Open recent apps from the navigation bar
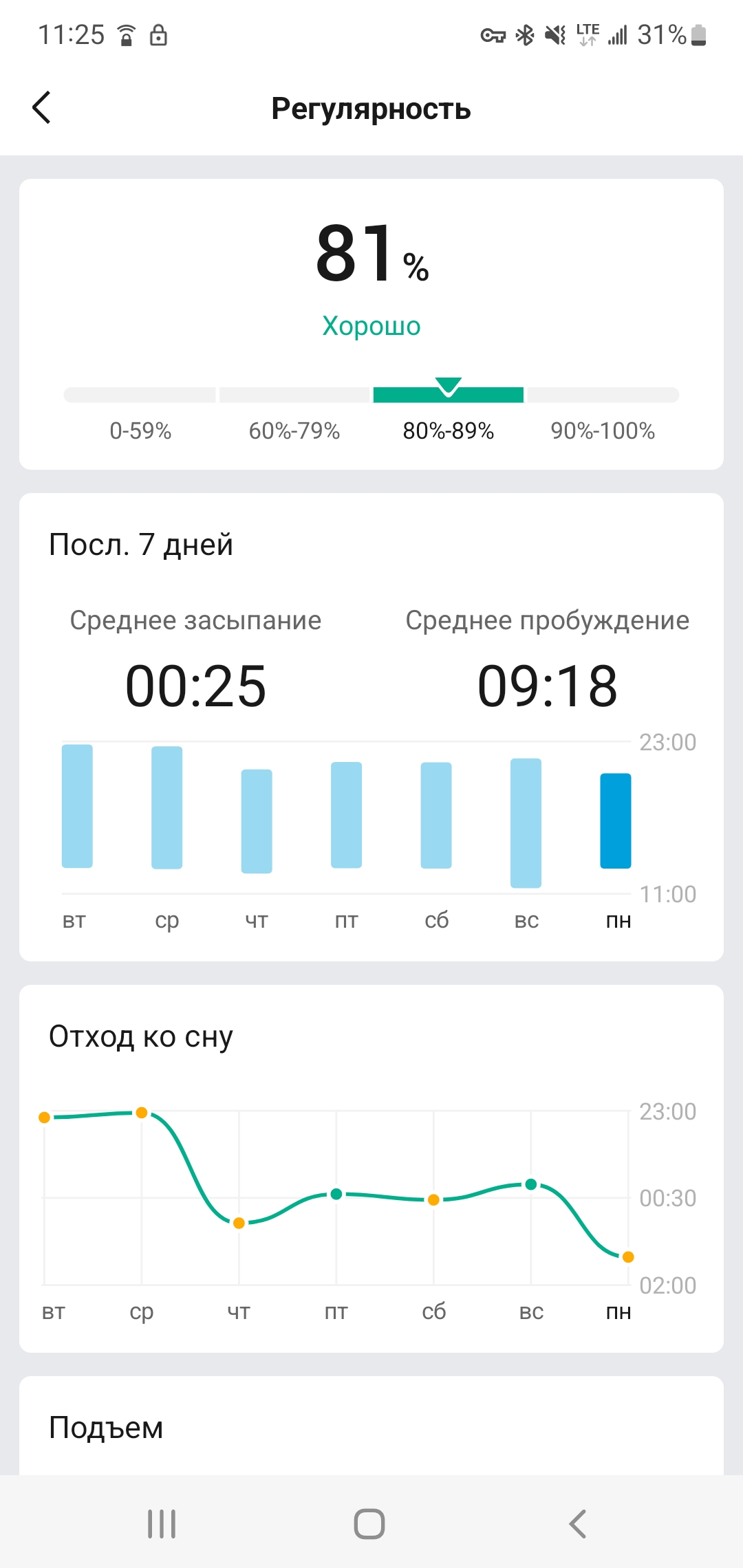This screenshot has width=743, height=1568. 162,1524
